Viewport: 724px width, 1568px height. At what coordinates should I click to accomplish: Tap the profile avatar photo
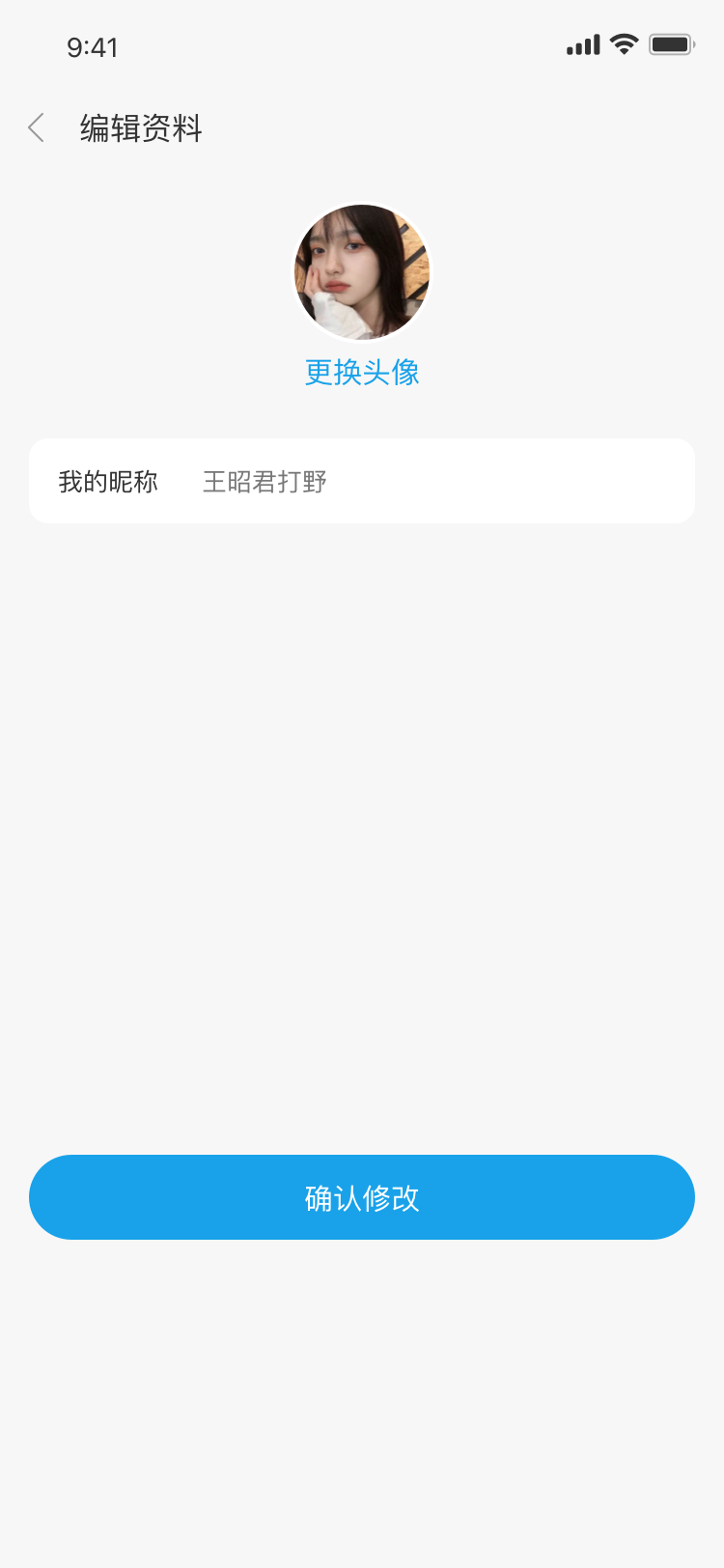coord(362,272)
